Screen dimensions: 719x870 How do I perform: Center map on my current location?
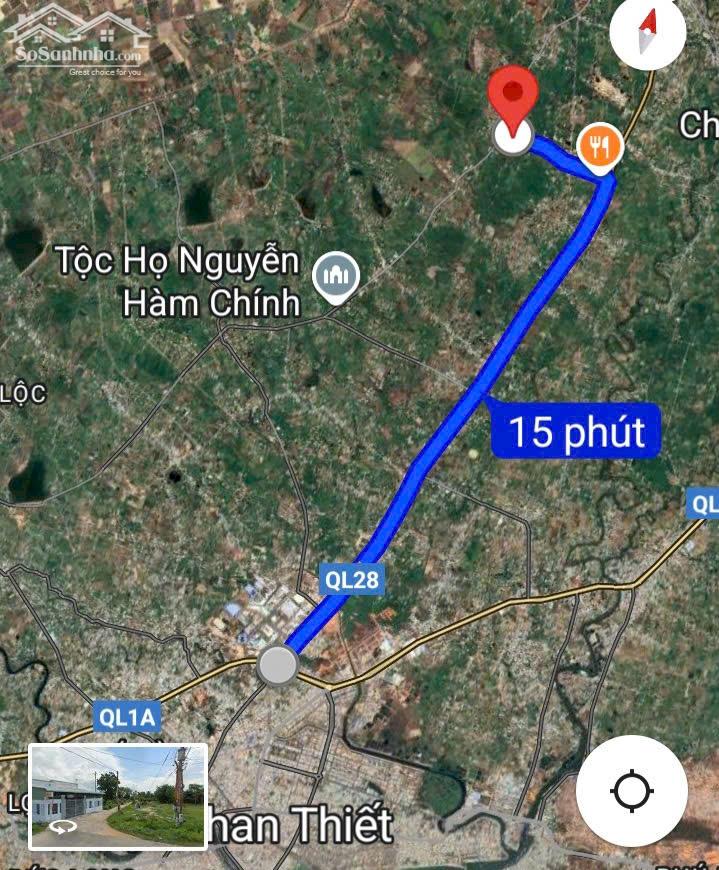[x=632, y=791]
